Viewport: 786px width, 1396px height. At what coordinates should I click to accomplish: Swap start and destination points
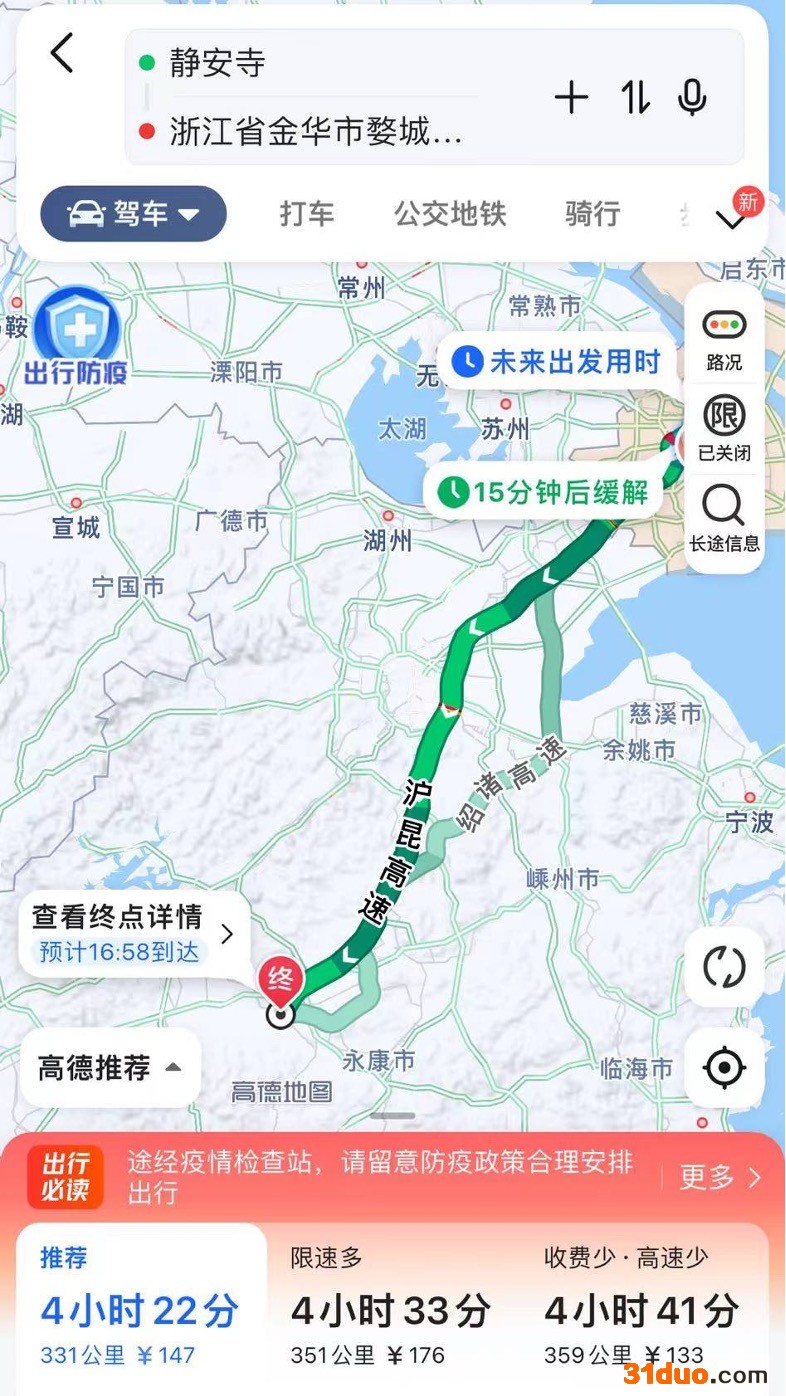click(635, 98)
